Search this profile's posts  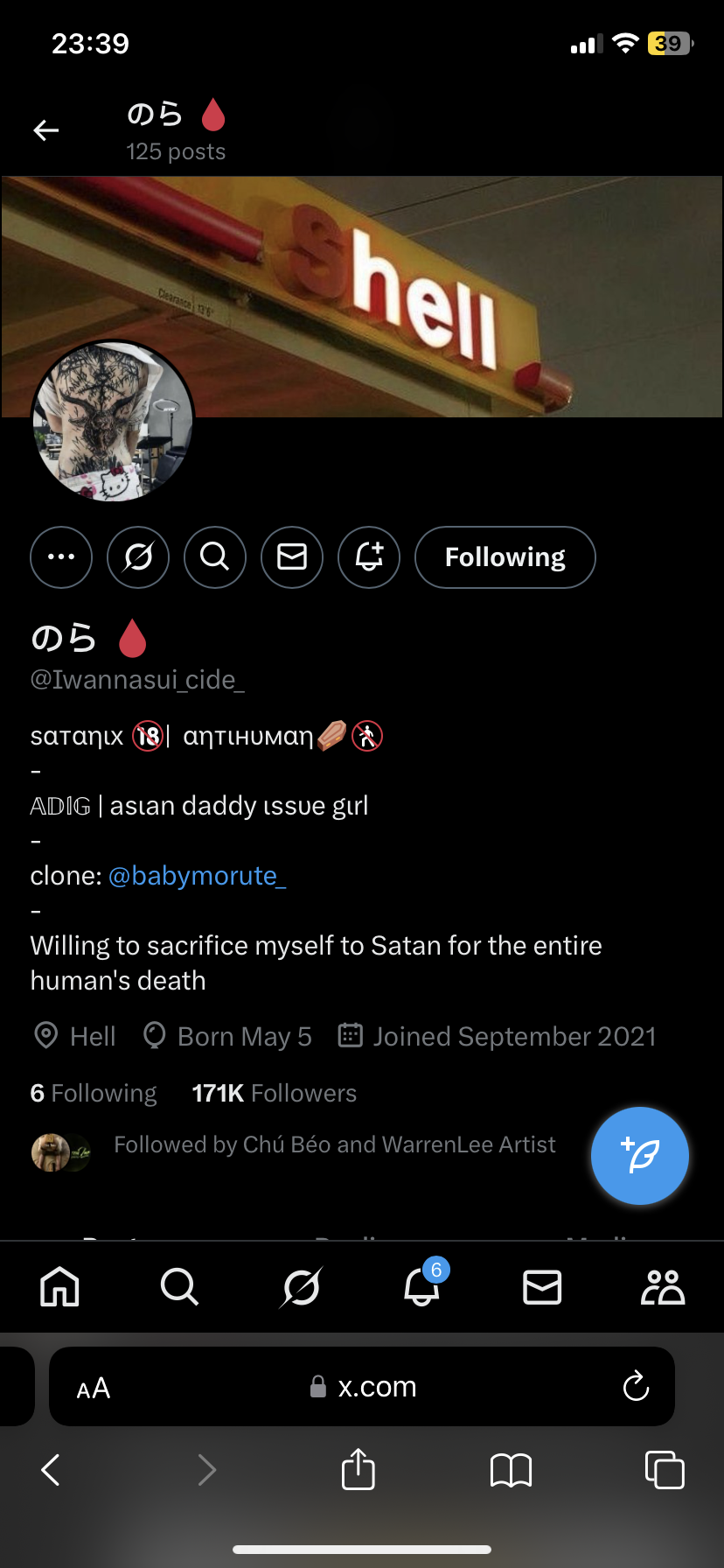[215, 557]
